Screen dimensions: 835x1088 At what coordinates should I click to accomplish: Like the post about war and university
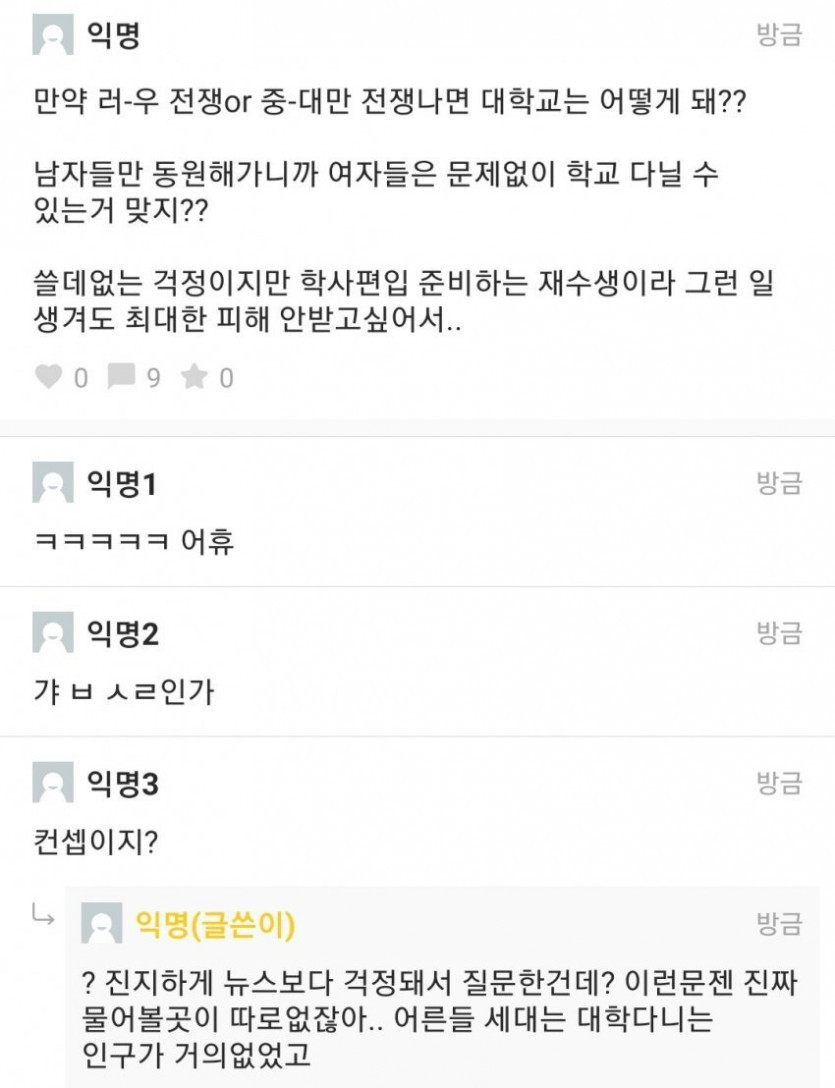point(49,376)
